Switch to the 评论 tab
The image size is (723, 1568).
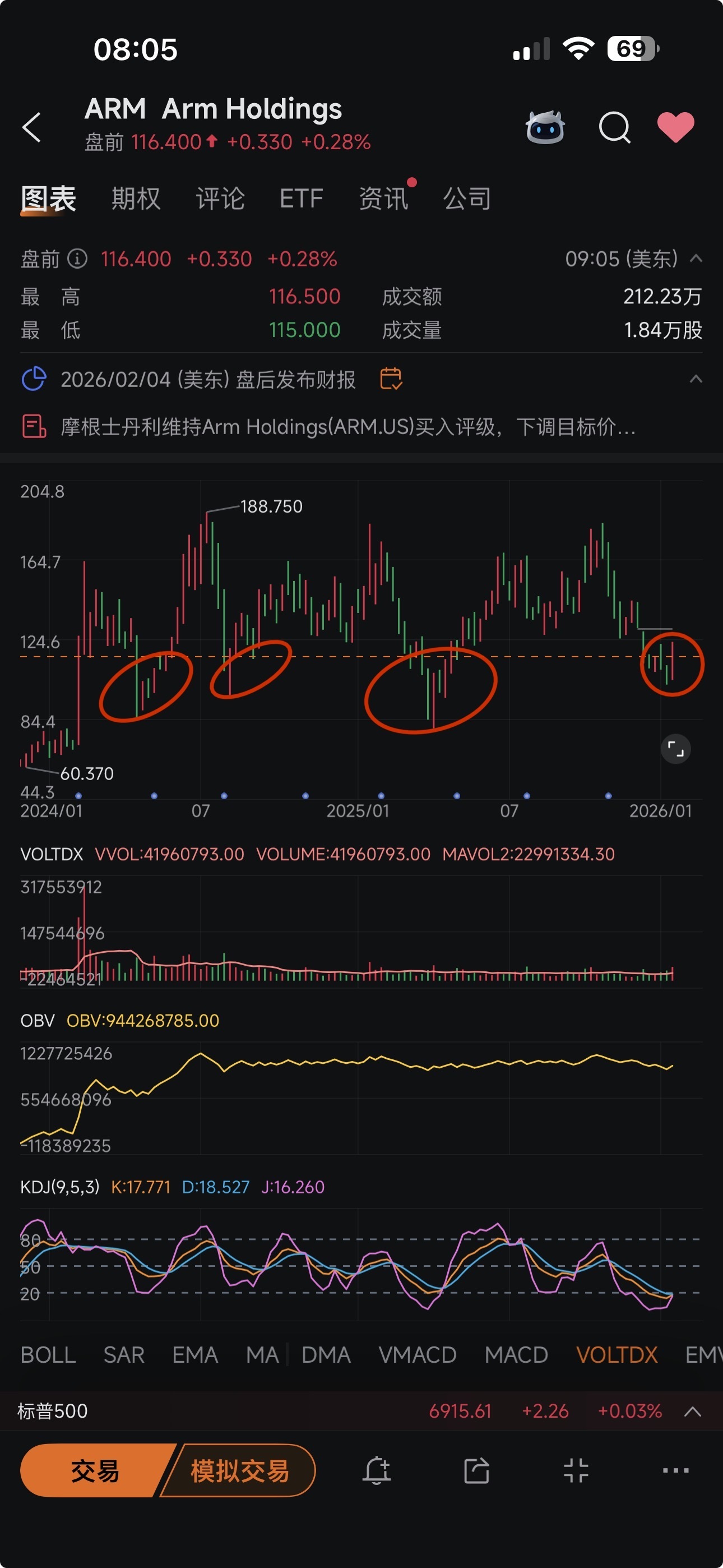pos(220,199)
